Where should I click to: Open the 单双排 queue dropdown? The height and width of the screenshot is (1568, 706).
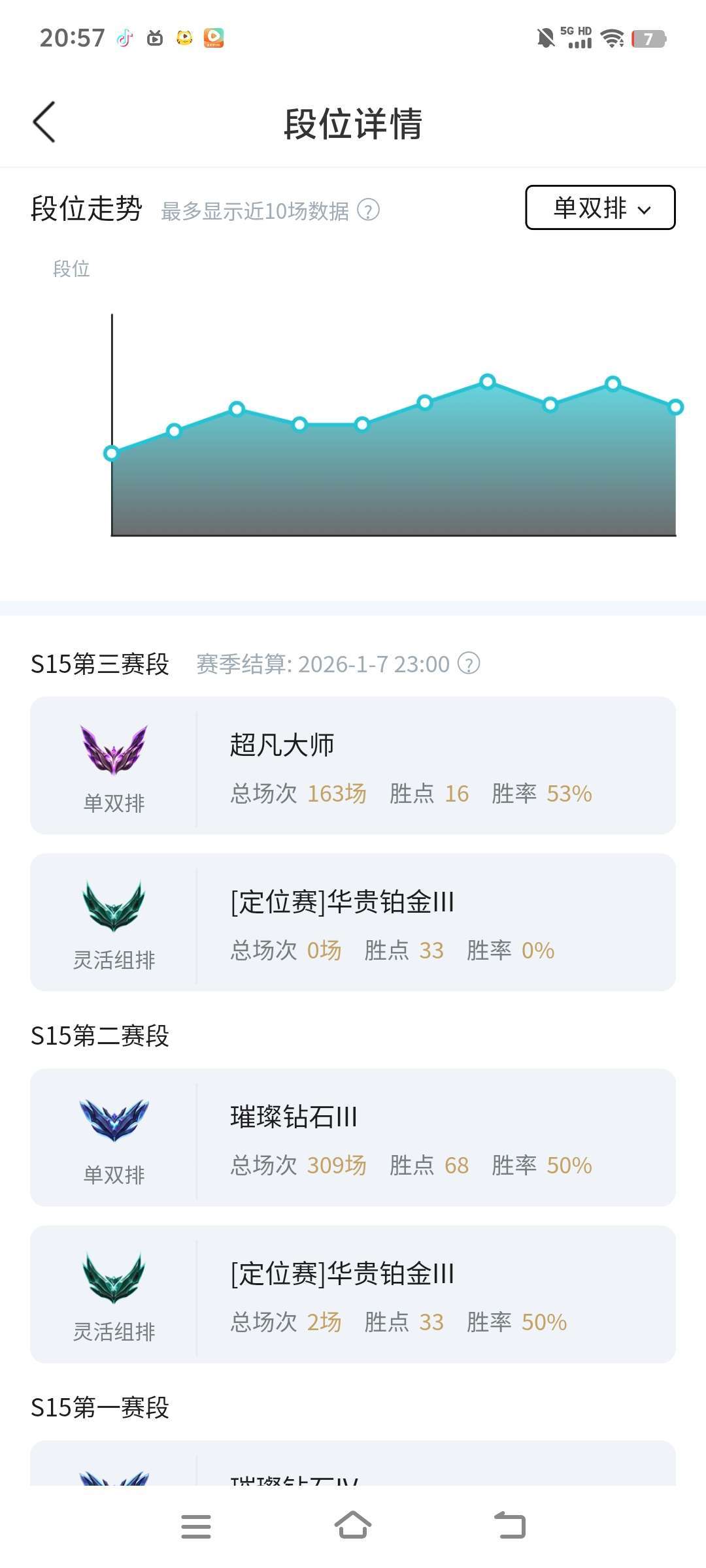click(x=600, y=208)
